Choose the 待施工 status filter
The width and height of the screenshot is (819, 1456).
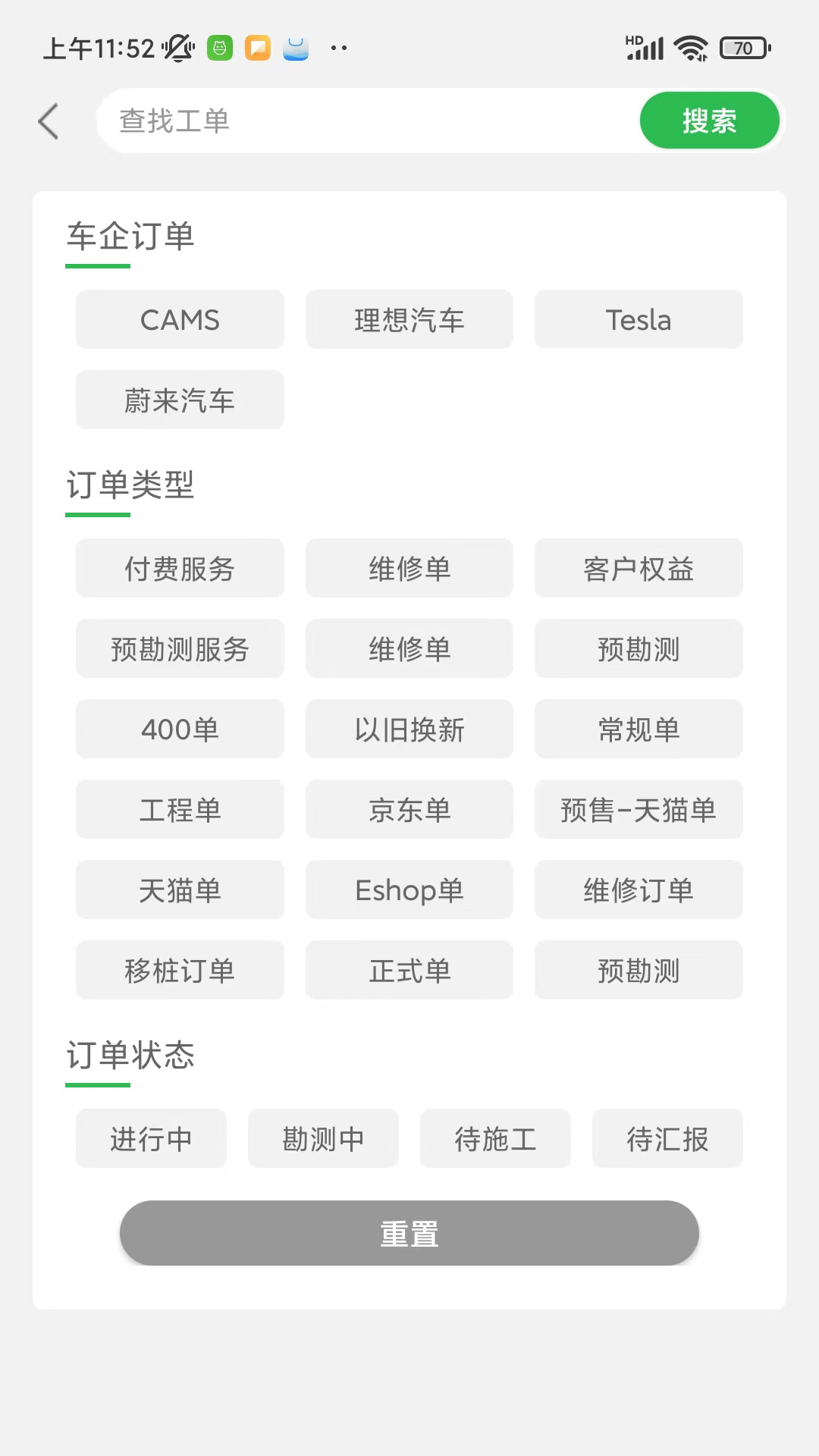(495, 1138)
